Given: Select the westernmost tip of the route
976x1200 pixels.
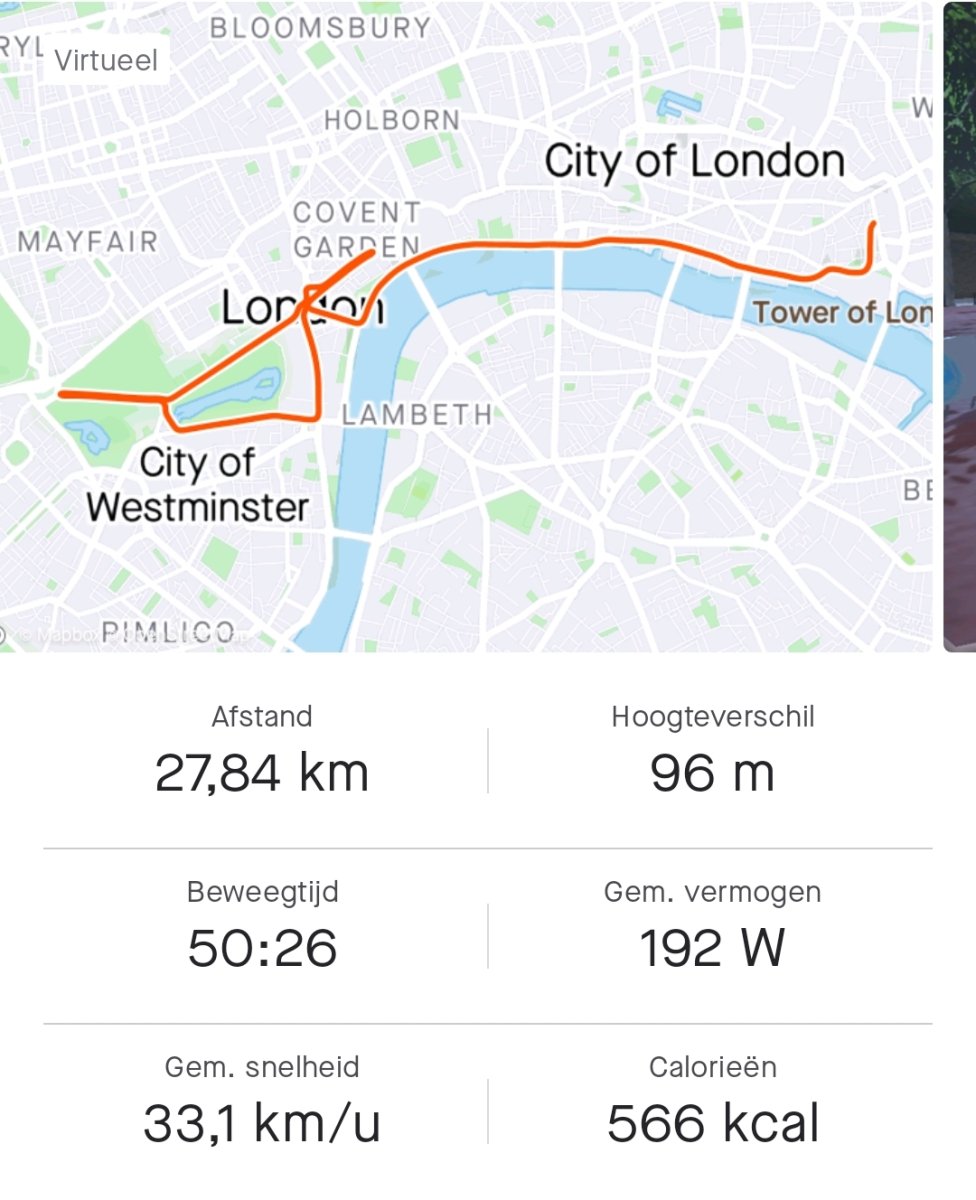Looking at the screenshot, I should [60, 394].
